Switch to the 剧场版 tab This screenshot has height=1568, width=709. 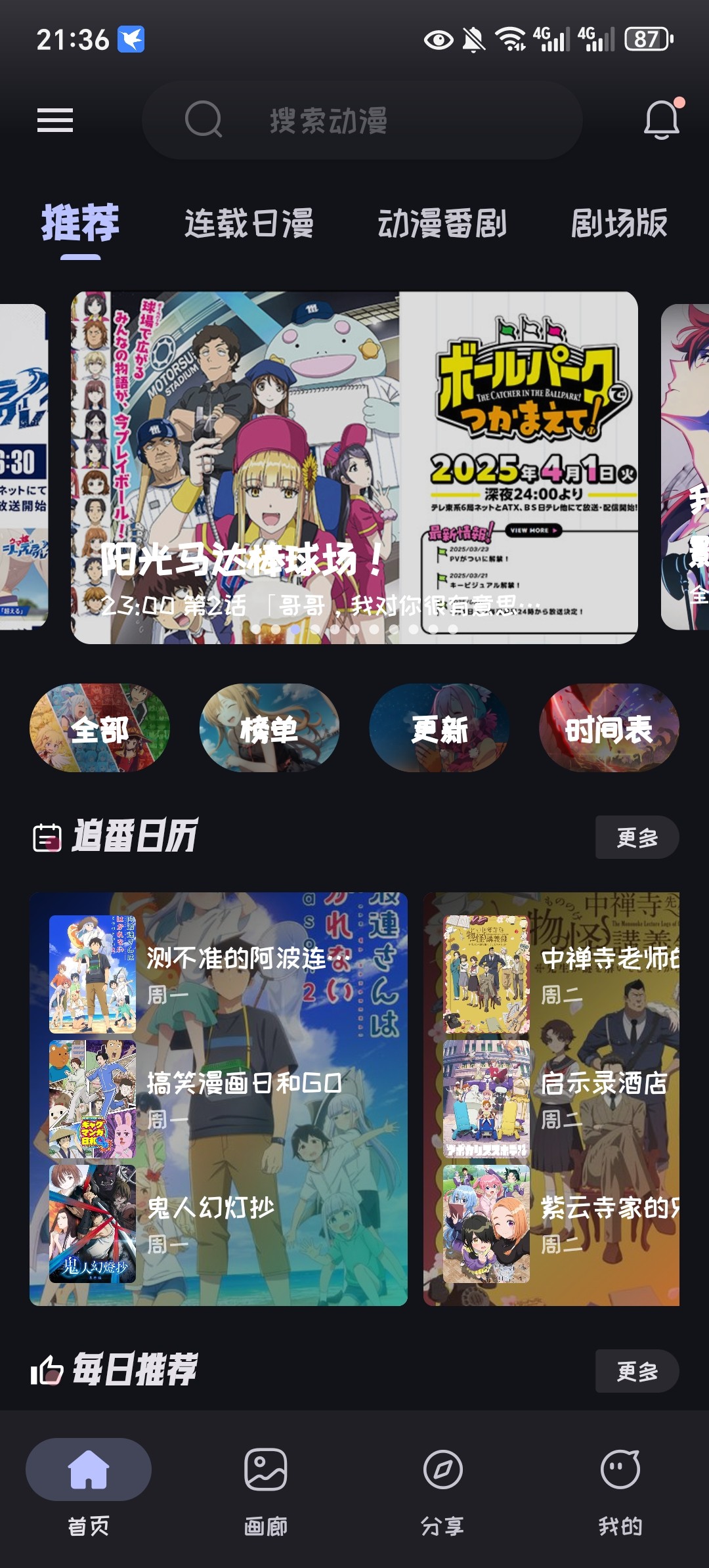pos(618,223)
